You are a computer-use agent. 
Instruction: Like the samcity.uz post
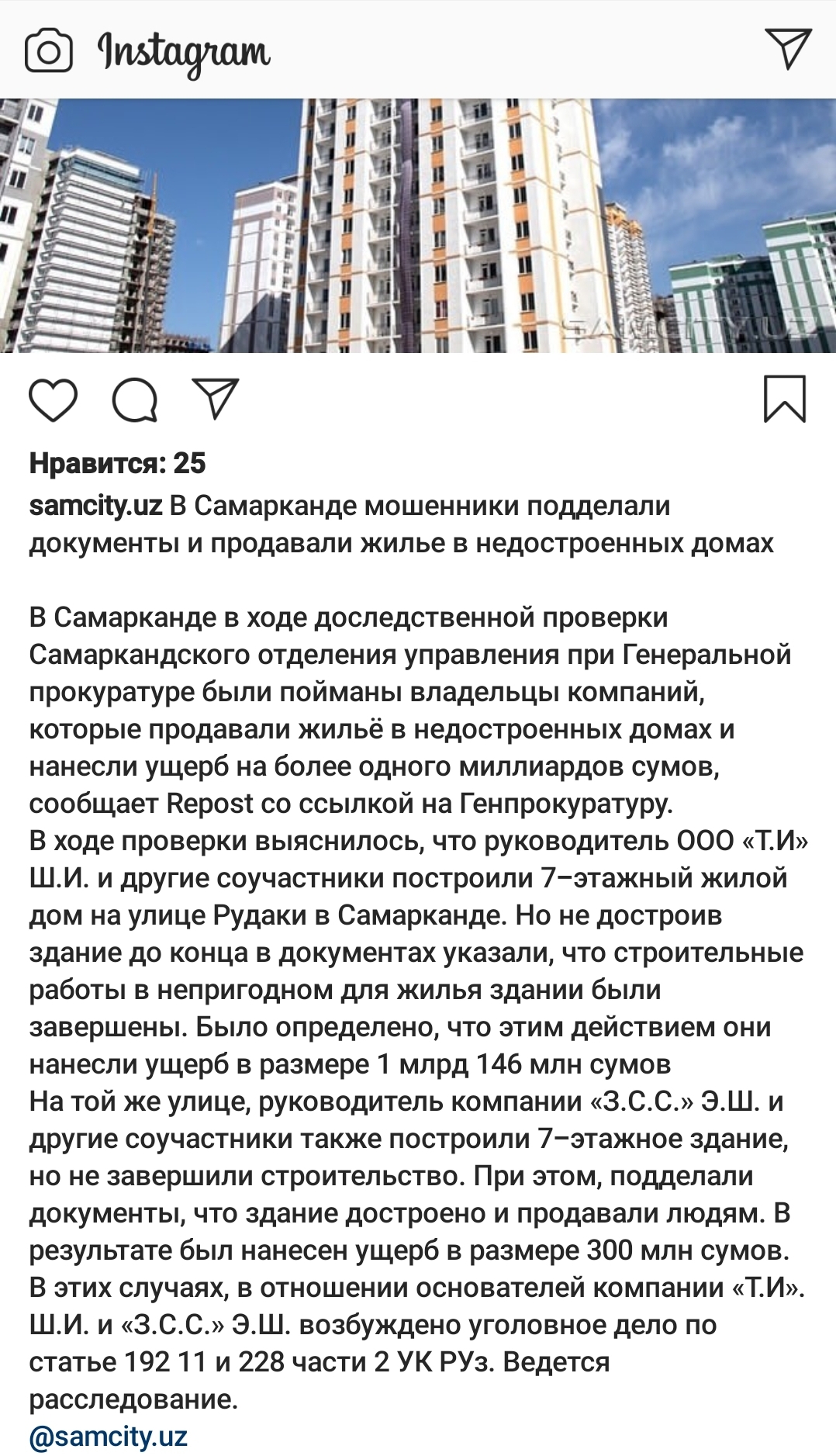[54, 400]
